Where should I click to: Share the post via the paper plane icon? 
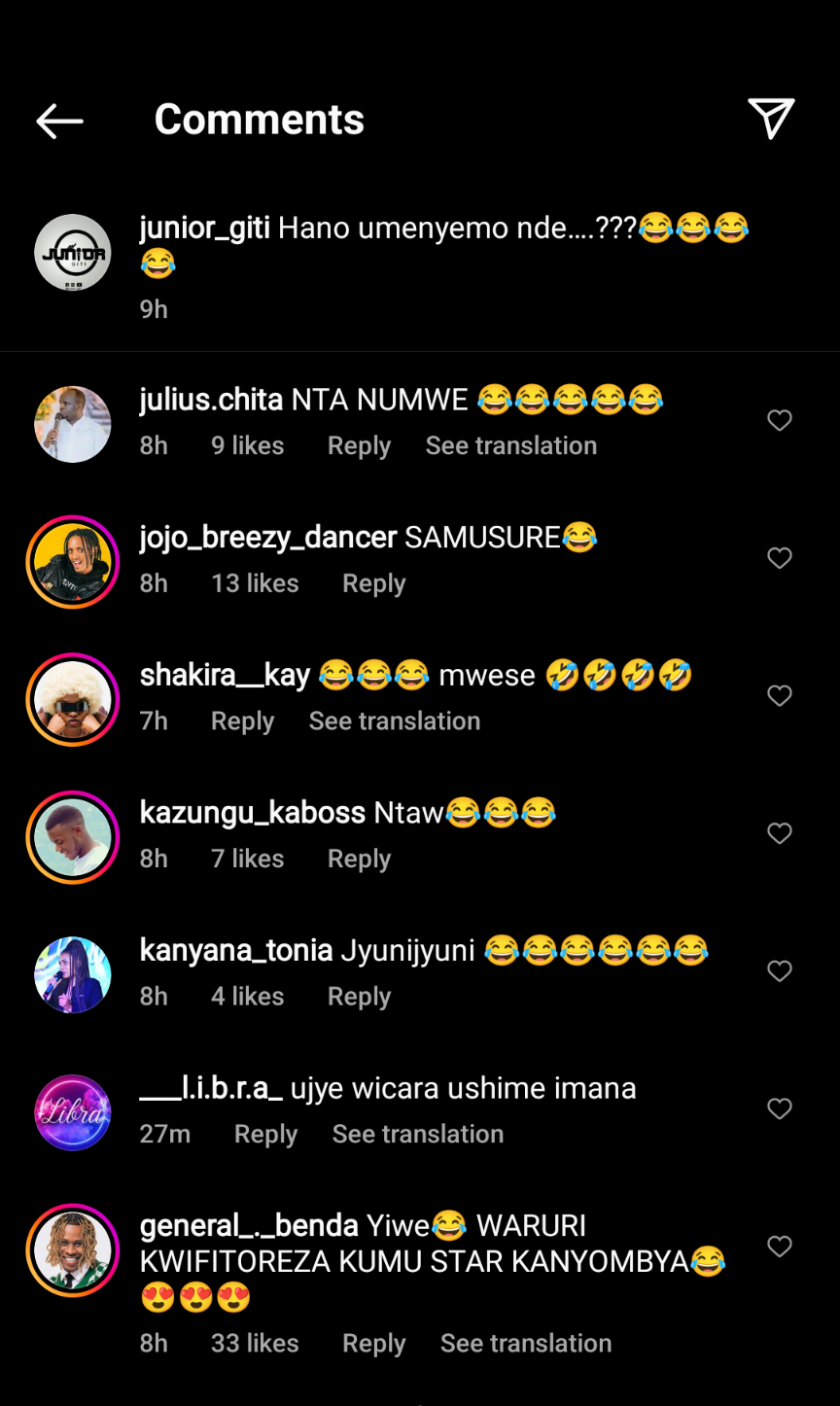[772, 120]
